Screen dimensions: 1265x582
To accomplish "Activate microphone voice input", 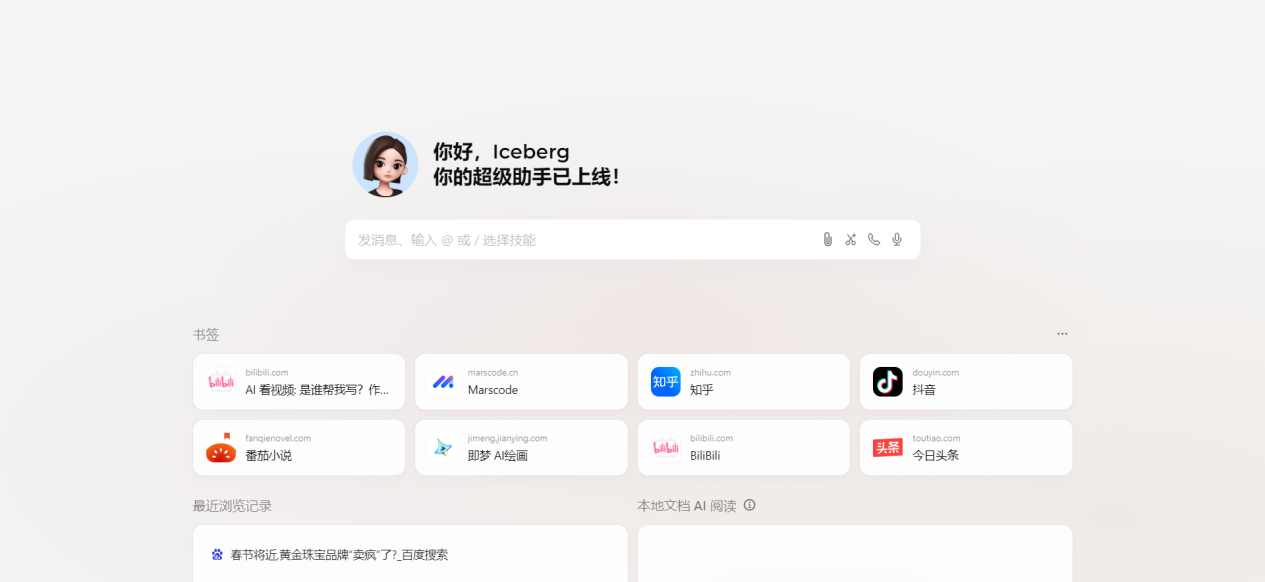I will click(897, 240).
